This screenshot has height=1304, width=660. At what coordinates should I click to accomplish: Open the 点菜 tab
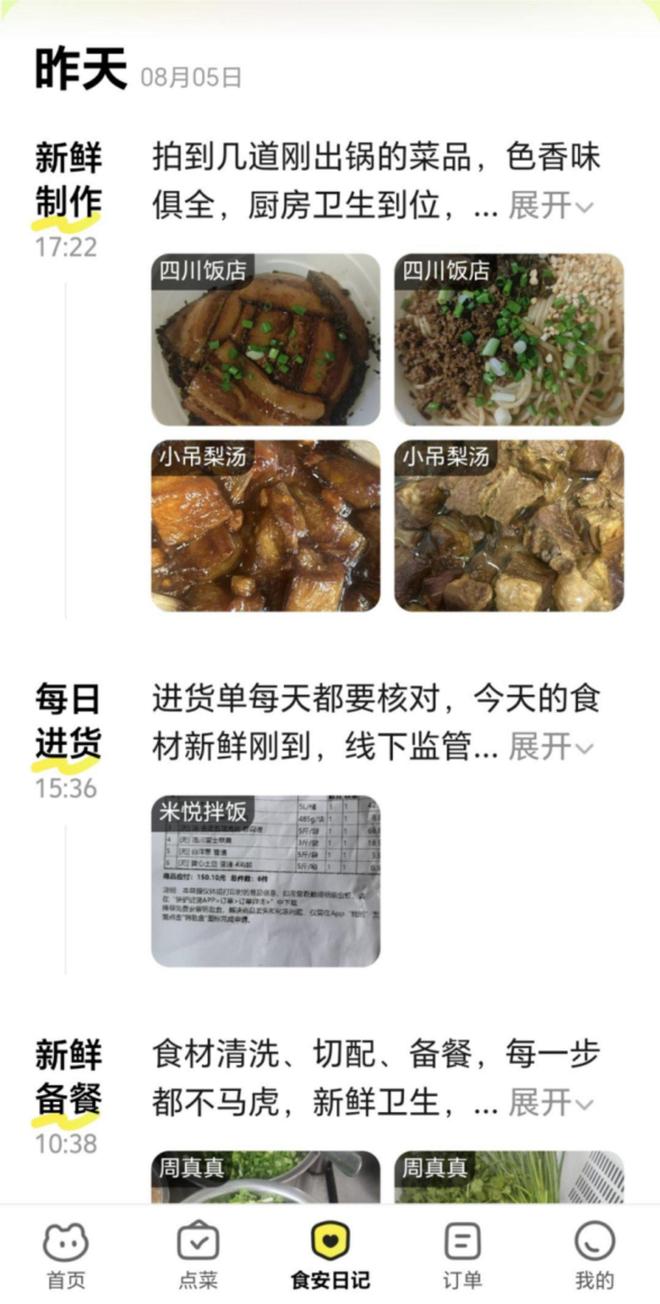198,1255
